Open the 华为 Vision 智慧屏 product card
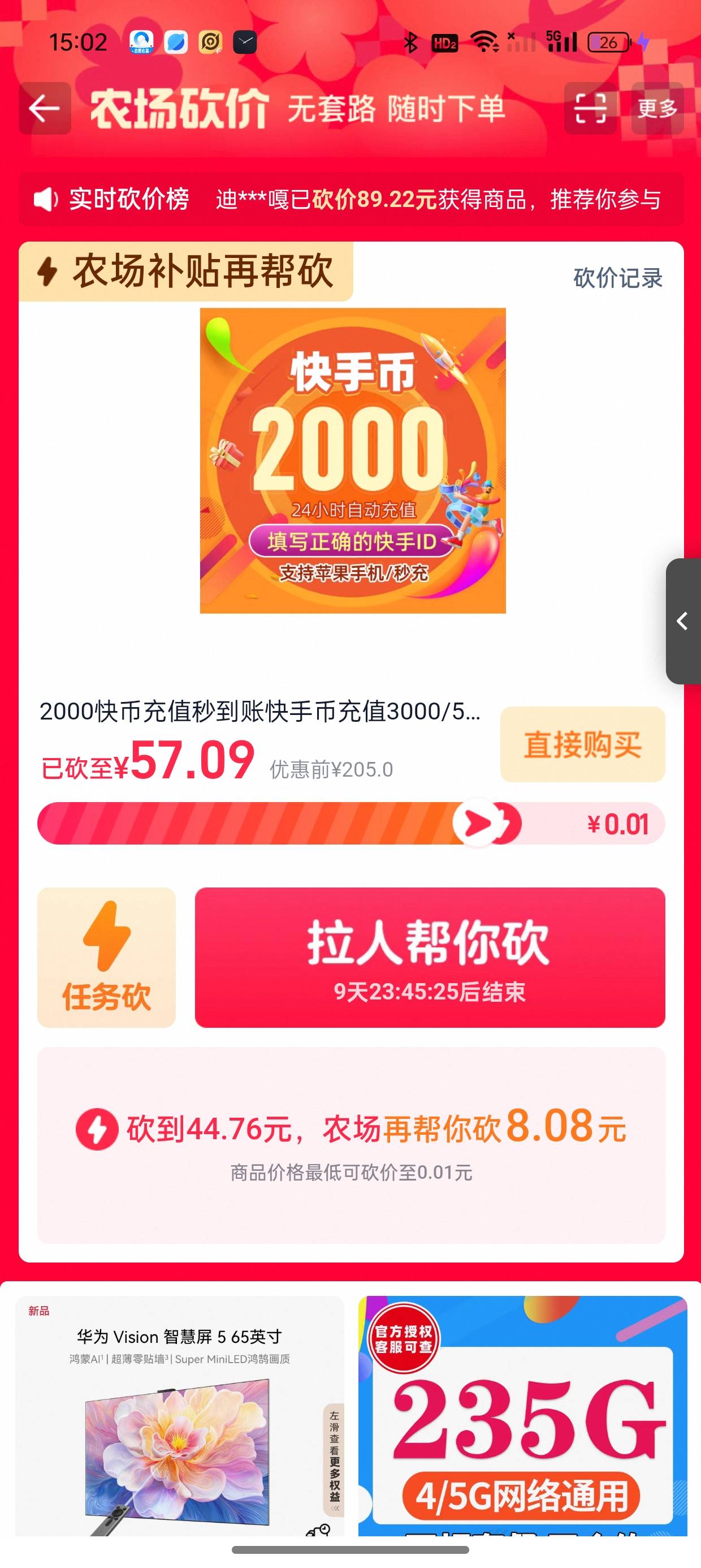Screen dimensions: 701x1568 point(180,1418)
